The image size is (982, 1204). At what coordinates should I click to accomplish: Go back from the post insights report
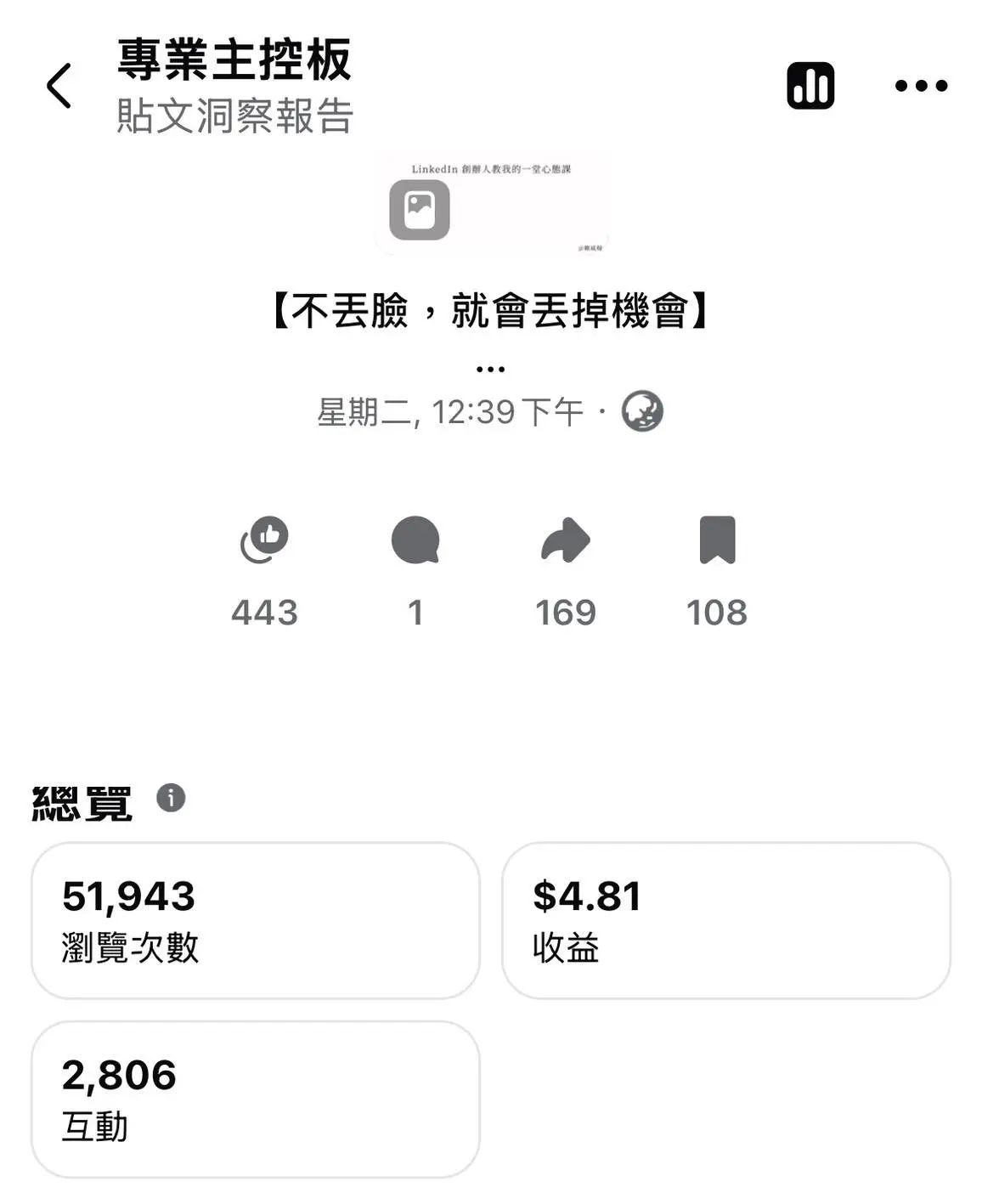pyautogui.click(x=59, y=86)
